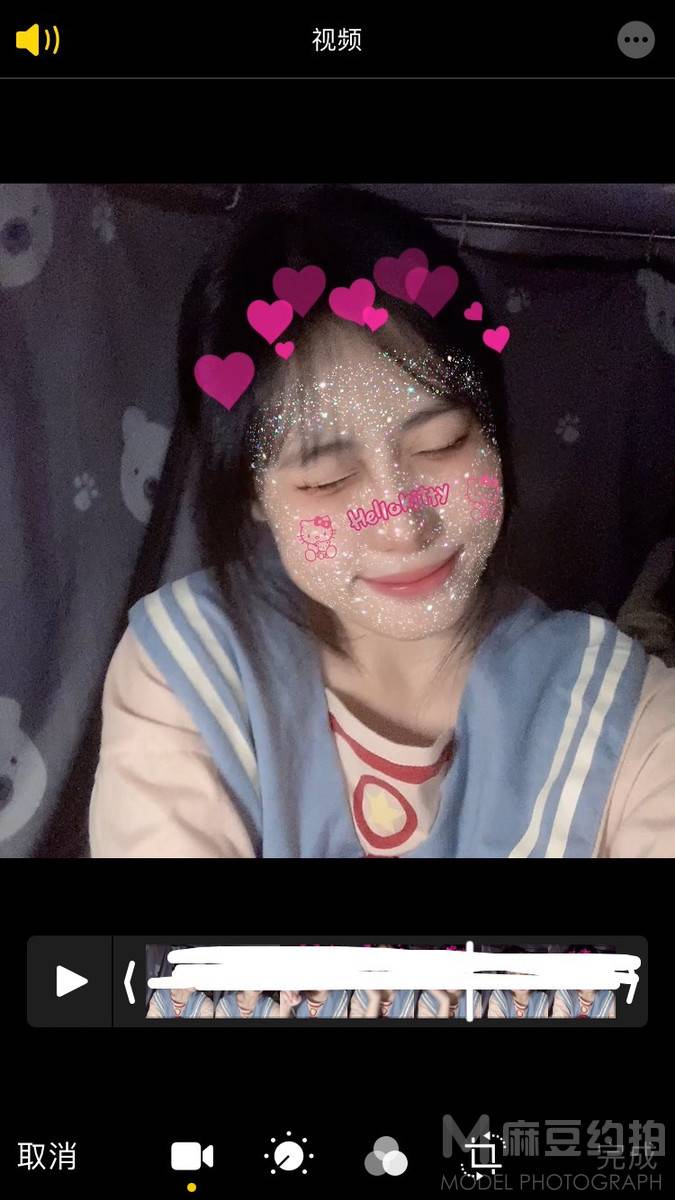Cancel editing with 取消
Screen dimensions: 675x1200
tap(47, 1157)
